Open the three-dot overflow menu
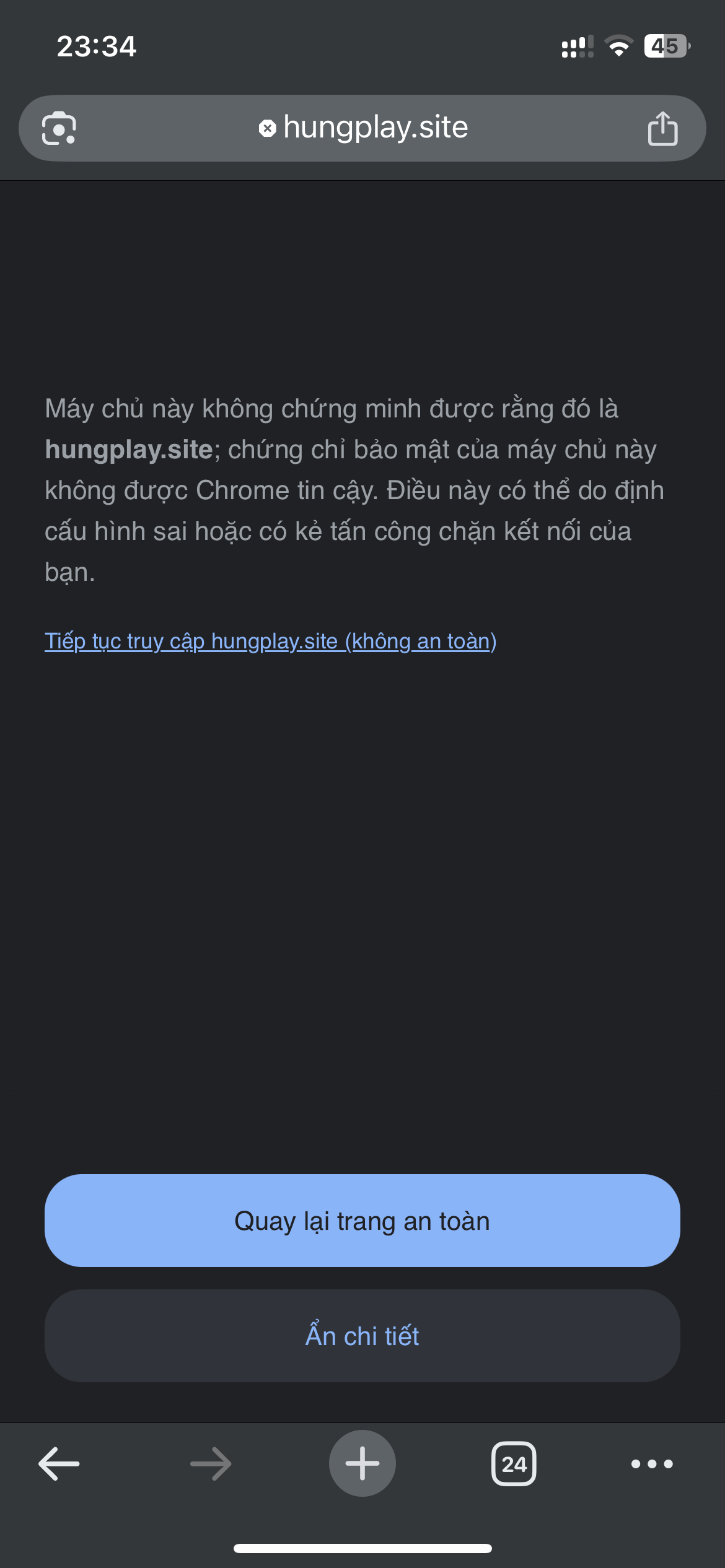725x1568 pixels. pyautogui.click(x=652, y=1464)
